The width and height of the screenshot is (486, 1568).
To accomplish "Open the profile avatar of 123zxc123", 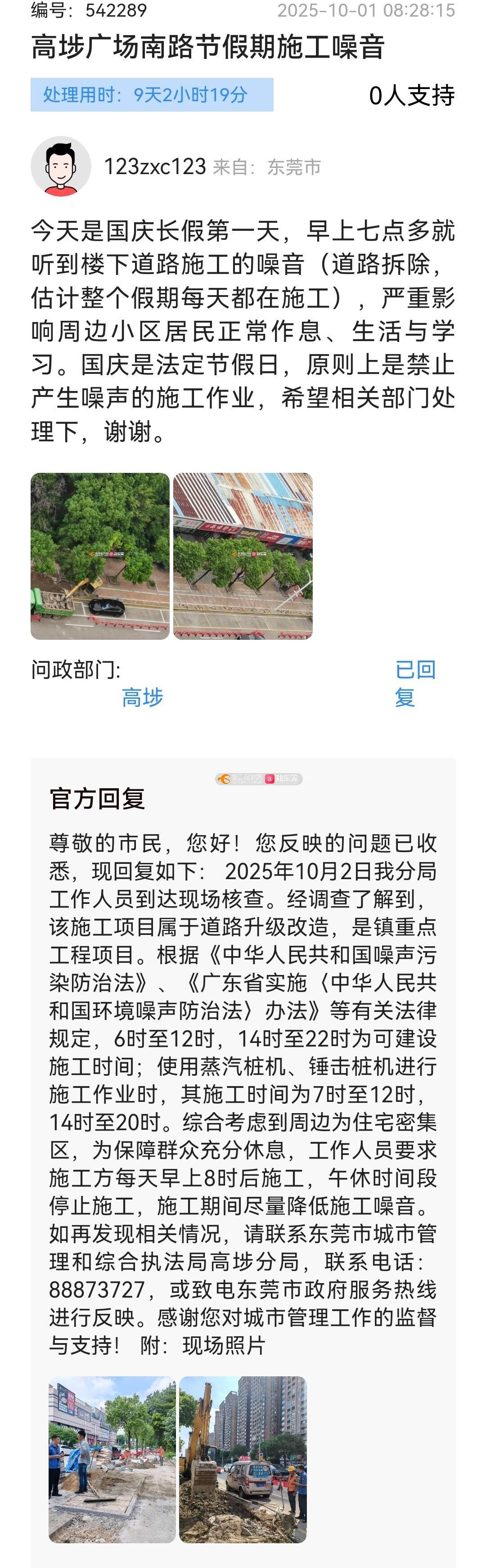I will click(x=60, y=166).
